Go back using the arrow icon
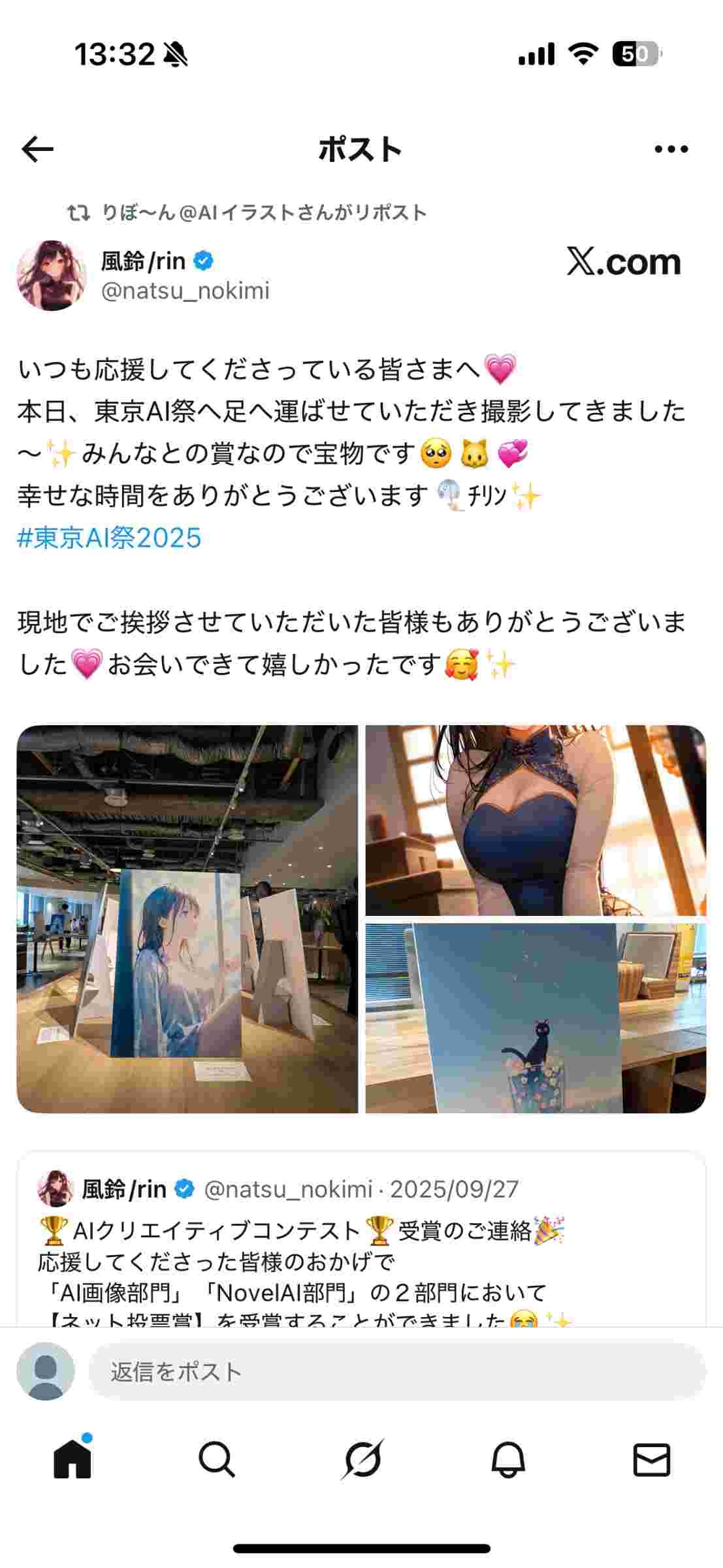723x1568 pixels. pos(37,150)
